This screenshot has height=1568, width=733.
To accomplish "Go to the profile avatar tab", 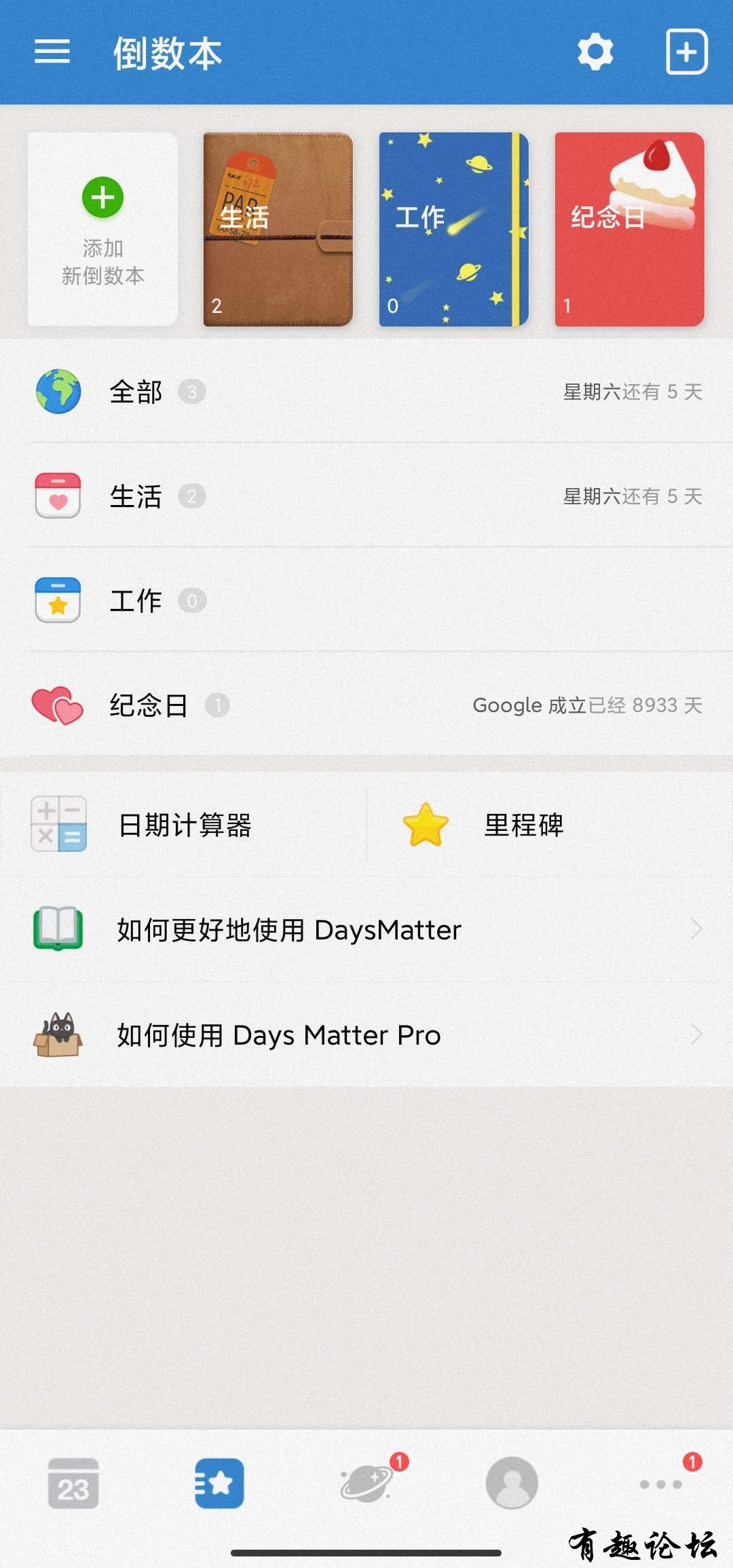I will [512, 1483].
